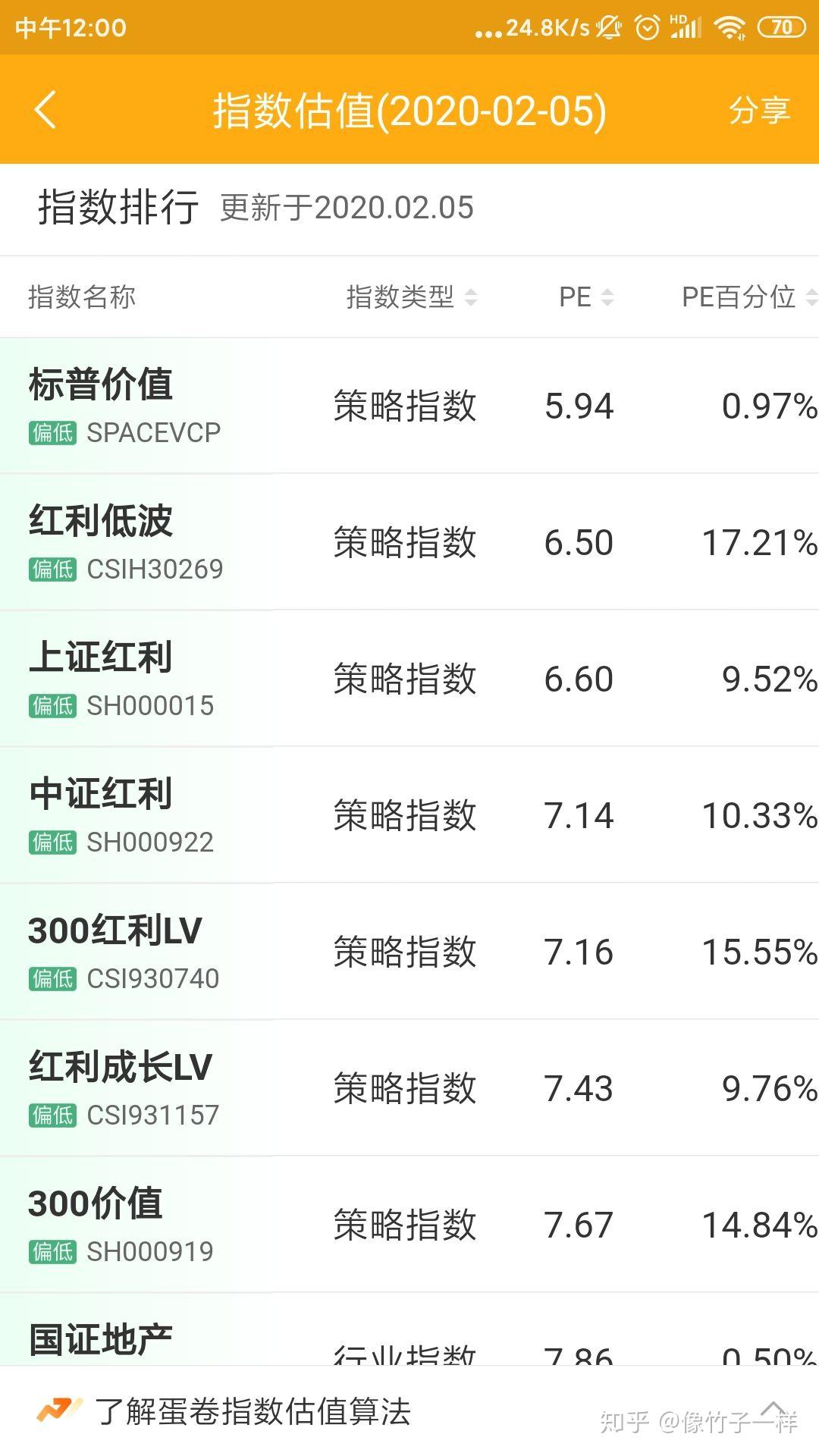Sort the list by 指数类型
The image size is (819, 1456).
click(x=411, y=297)
